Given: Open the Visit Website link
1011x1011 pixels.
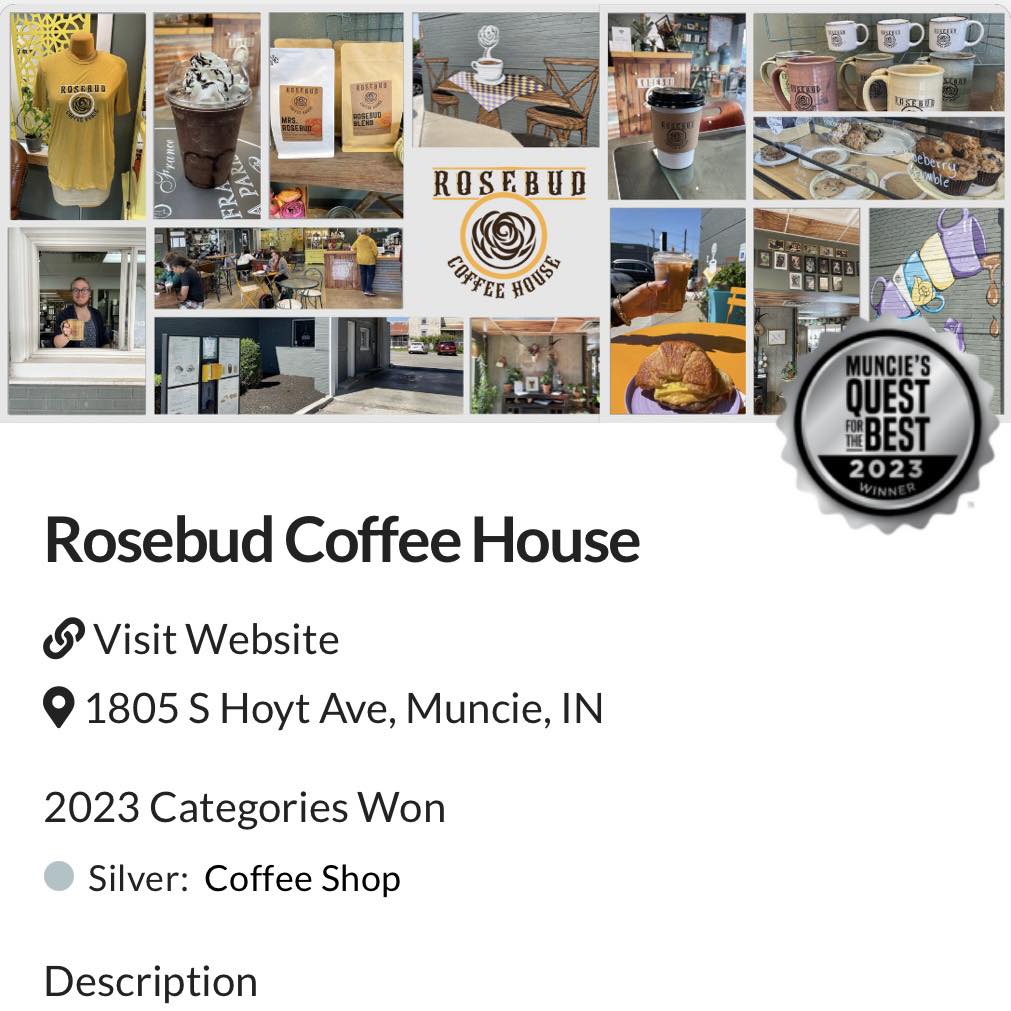Looking at the screenshot, I should (215, 640).
